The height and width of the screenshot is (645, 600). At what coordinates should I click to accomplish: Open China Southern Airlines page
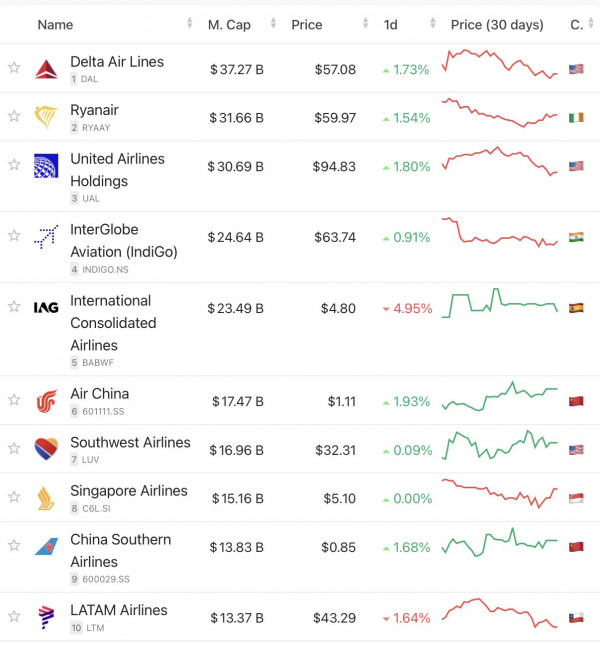(x=120, y=550)
